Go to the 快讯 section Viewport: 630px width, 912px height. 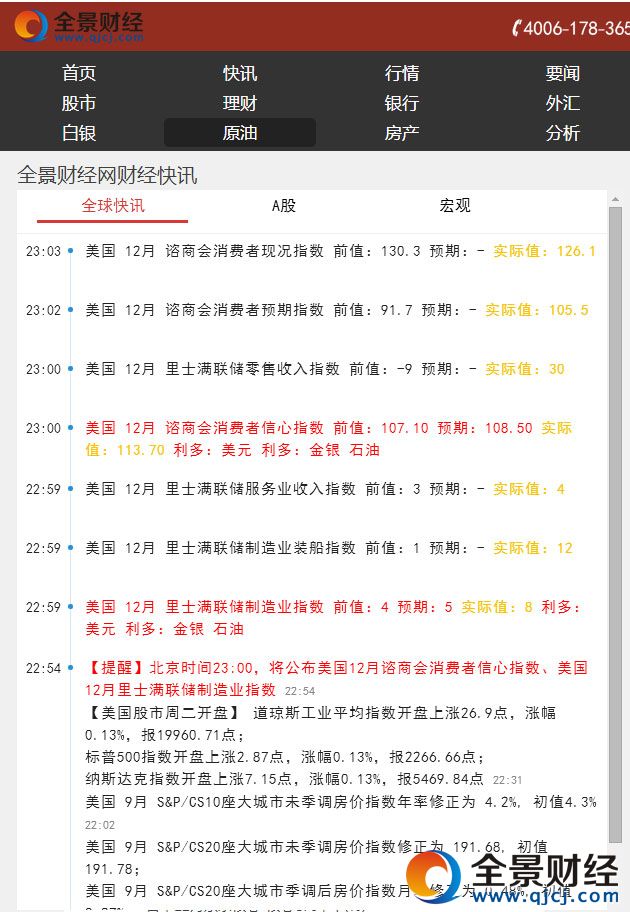click(240, 73)
